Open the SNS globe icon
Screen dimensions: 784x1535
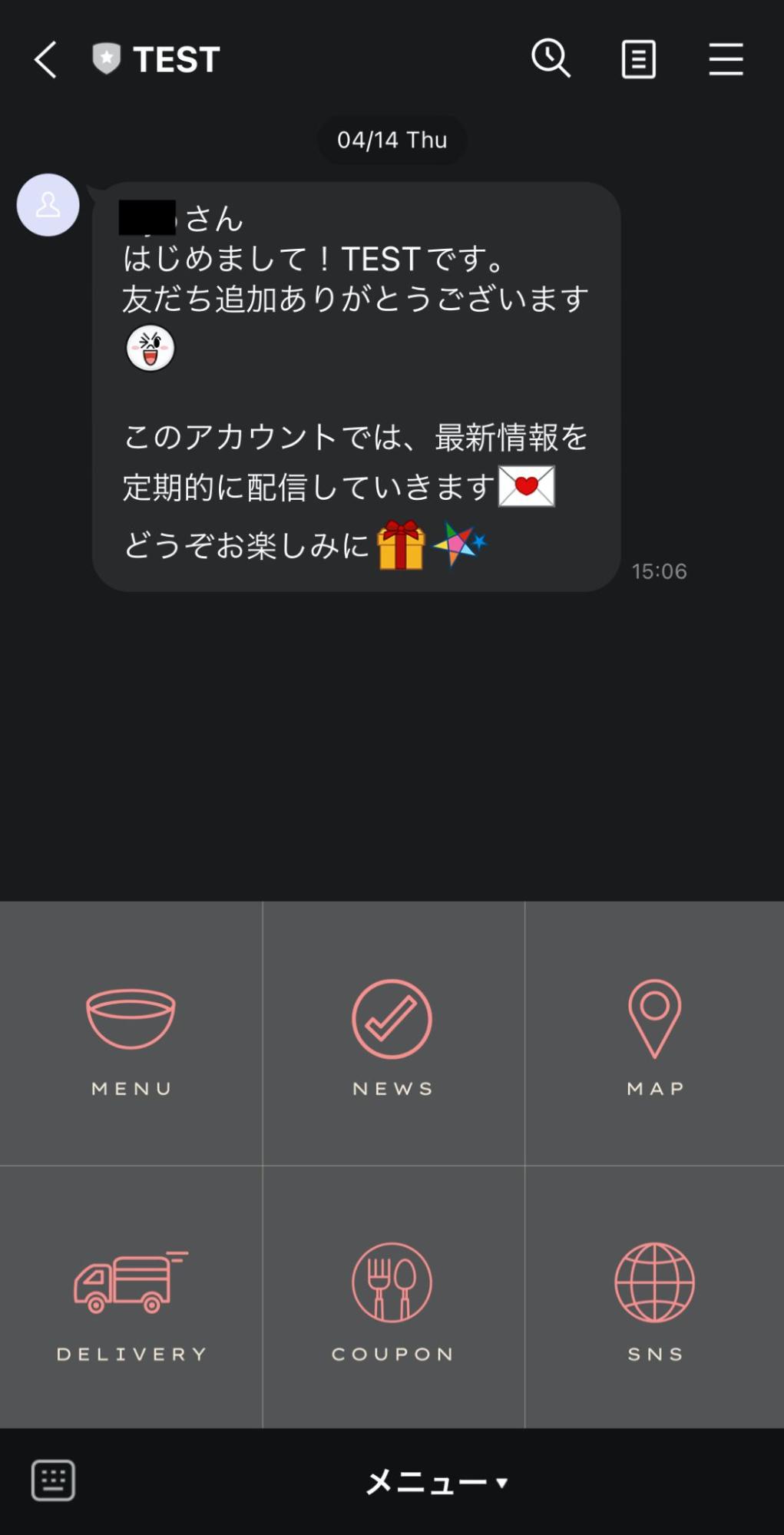[x=655, y=1282]
